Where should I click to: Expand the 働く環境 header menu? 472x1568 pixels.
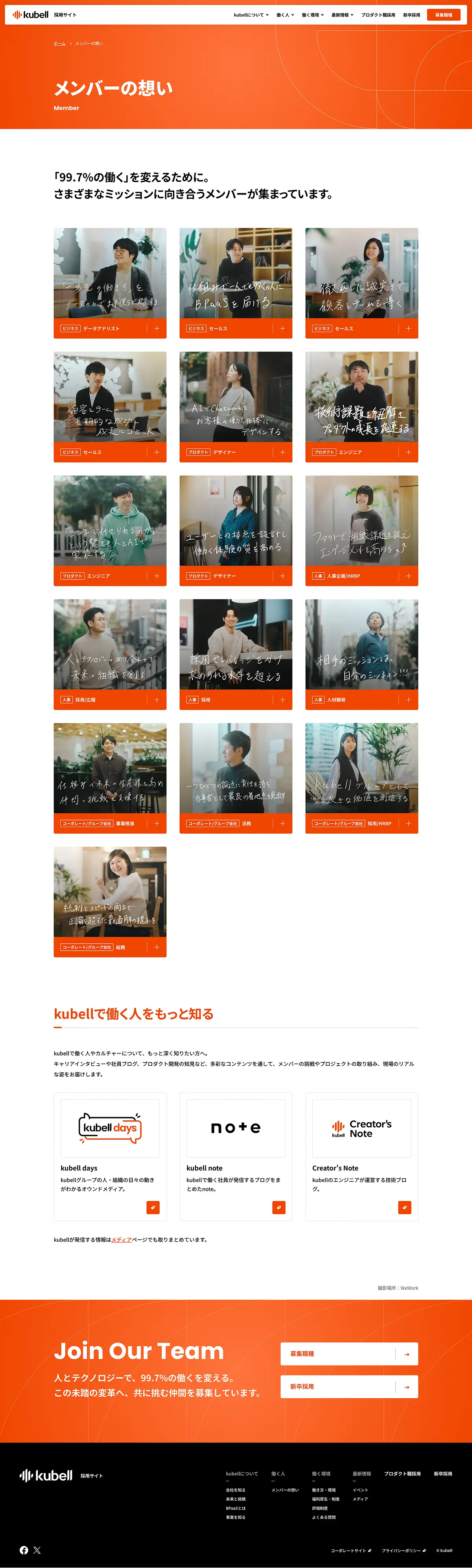pyautogui.click(x=313, y=15)
